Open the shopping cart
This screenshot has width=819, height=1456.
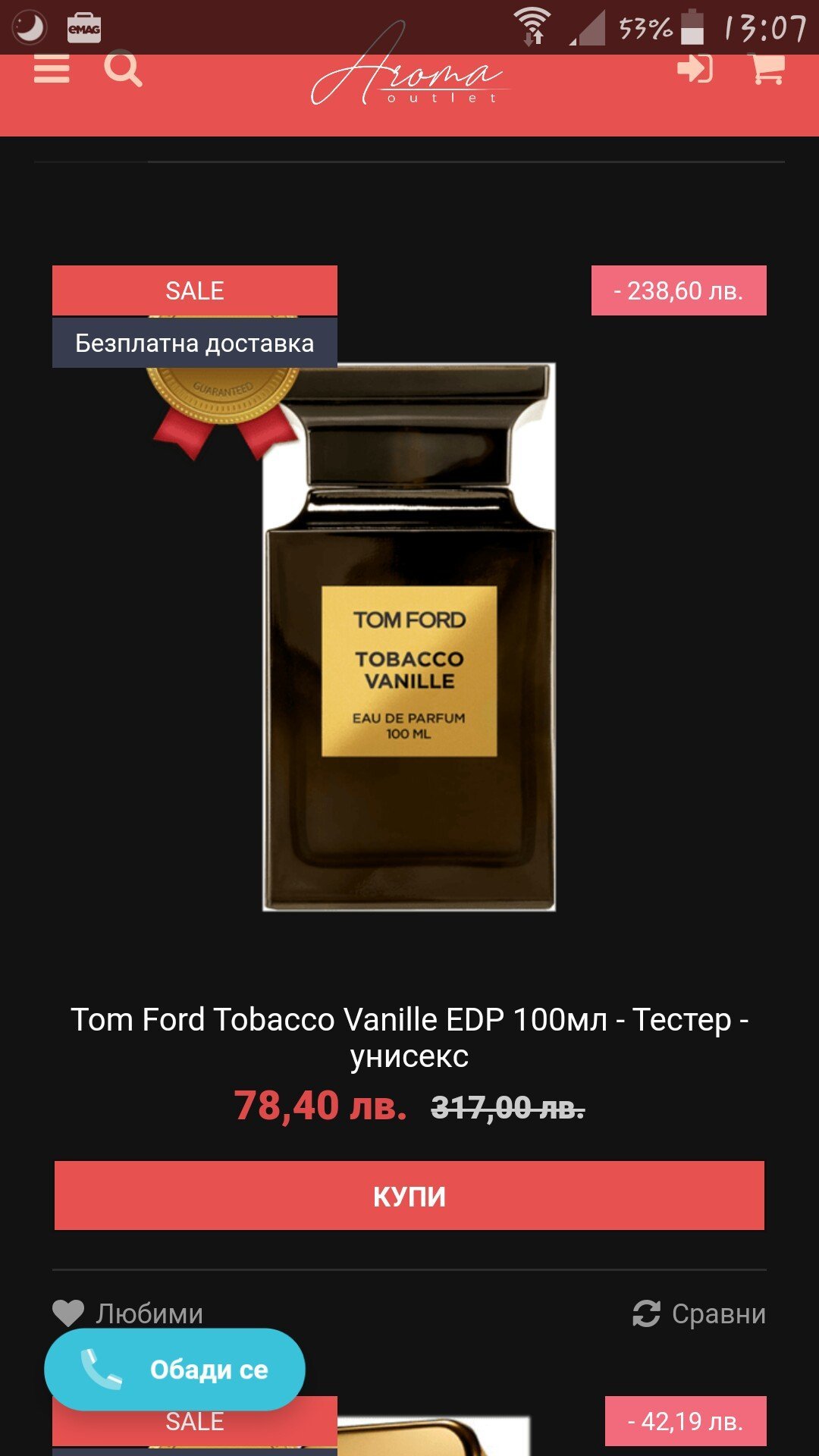point(766,70)
